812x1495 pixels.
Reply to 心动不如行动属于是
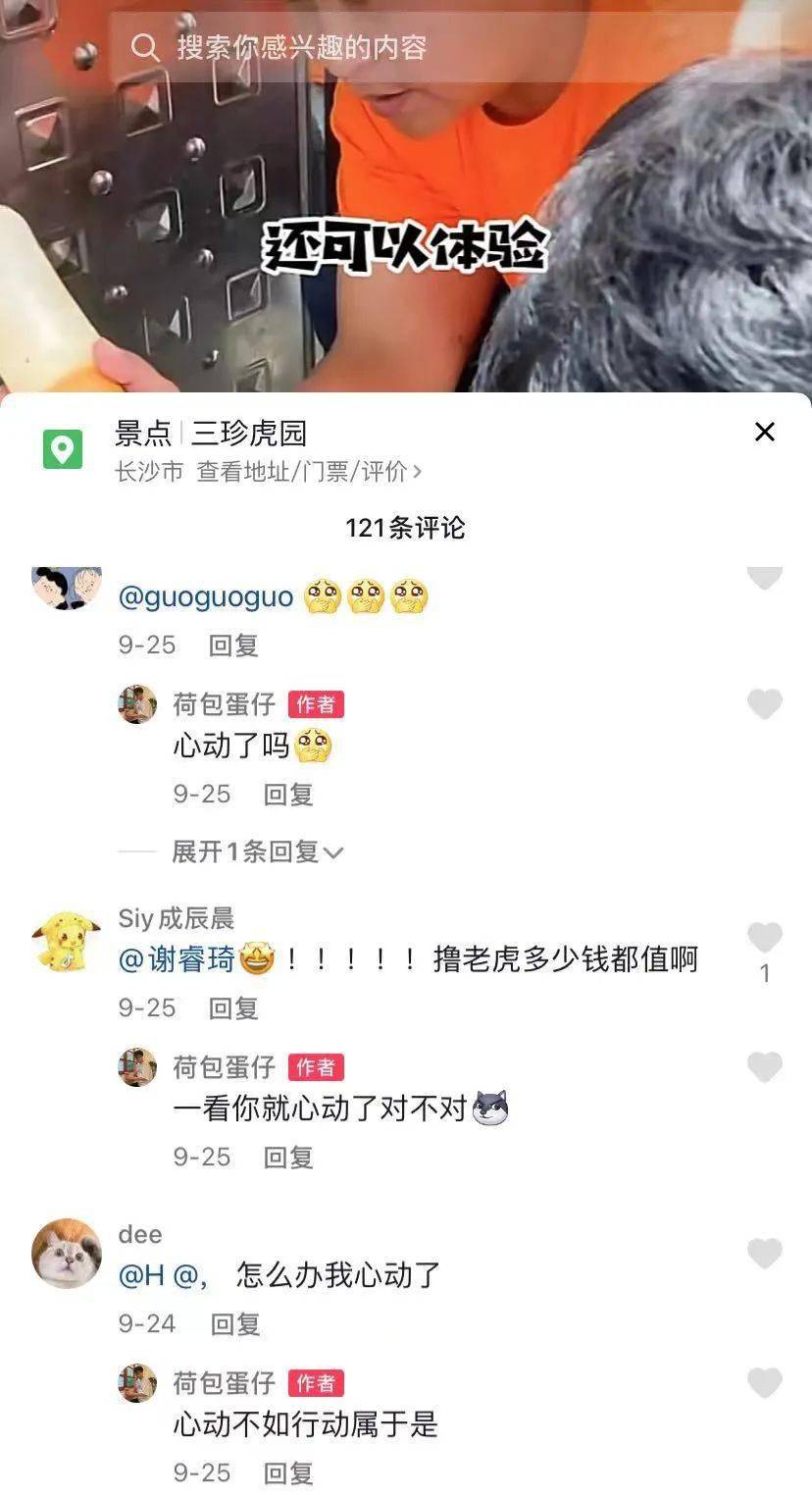pyautogui.click(x=288, y=1473)
